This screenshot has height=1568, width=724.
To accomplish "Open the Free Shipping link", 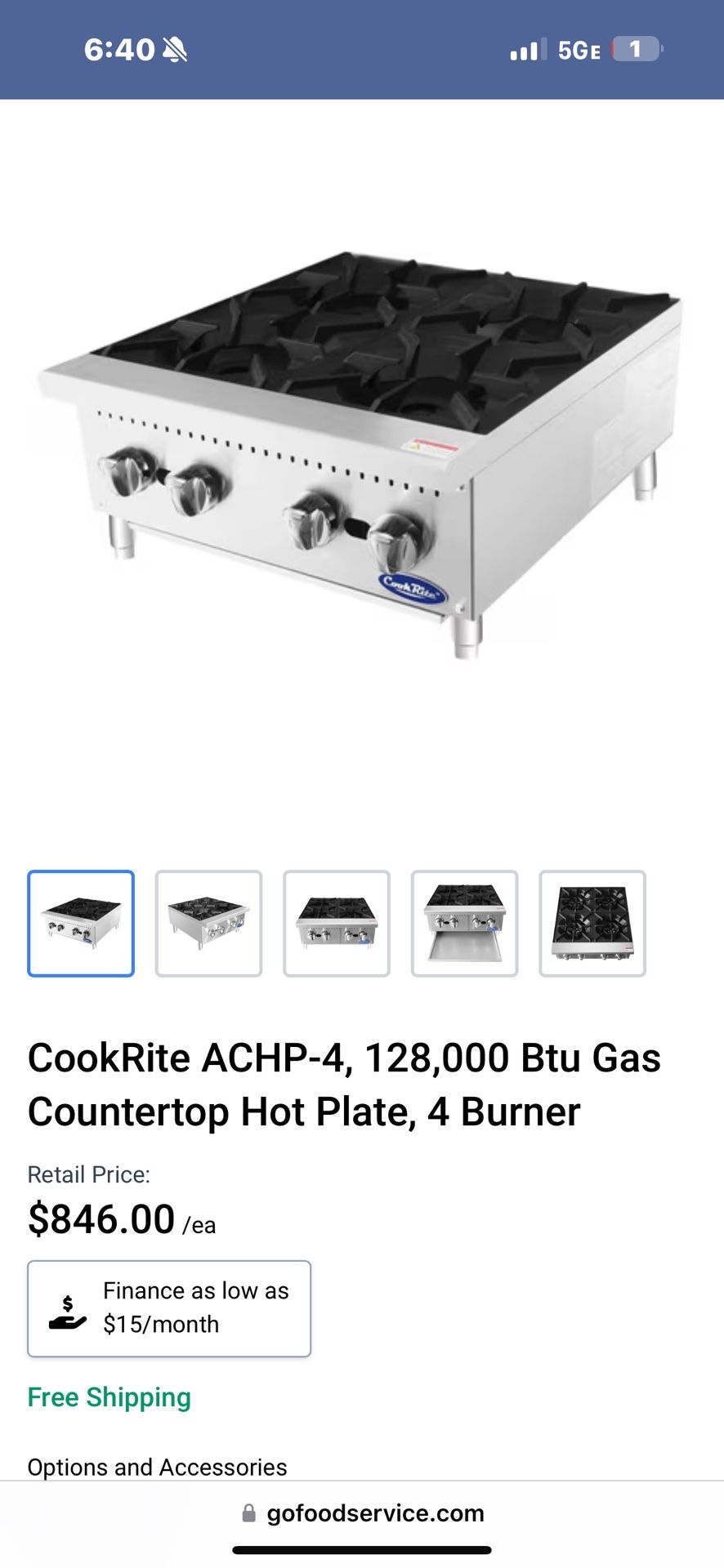I will [x=107, y=1397].
